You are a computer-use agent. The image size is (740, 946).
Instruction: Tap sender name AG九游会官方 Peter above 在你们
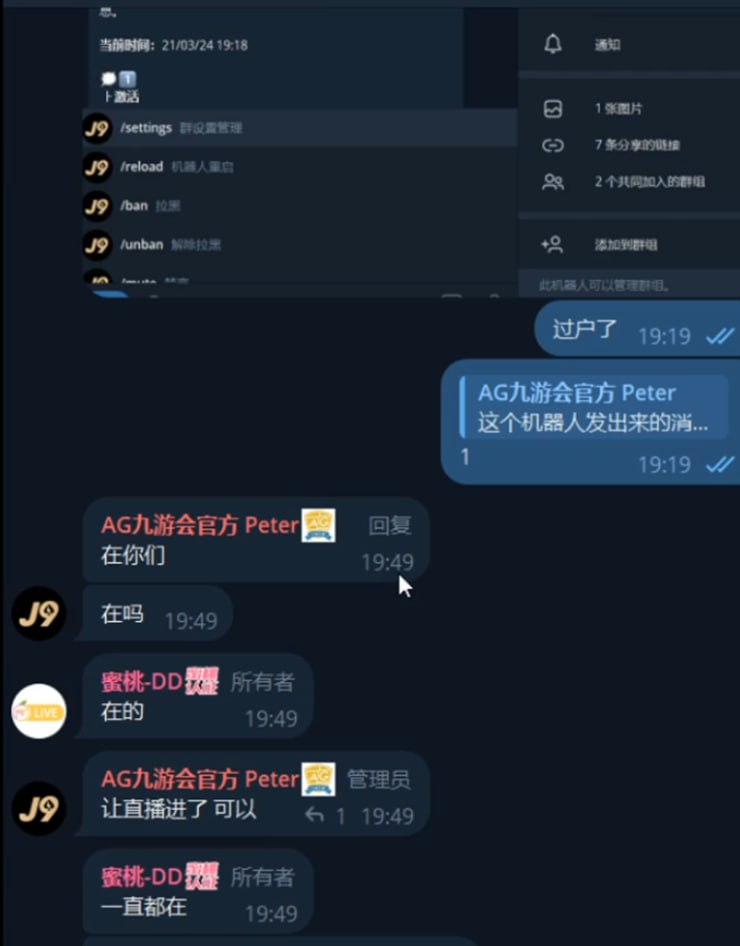coord(199,525)
